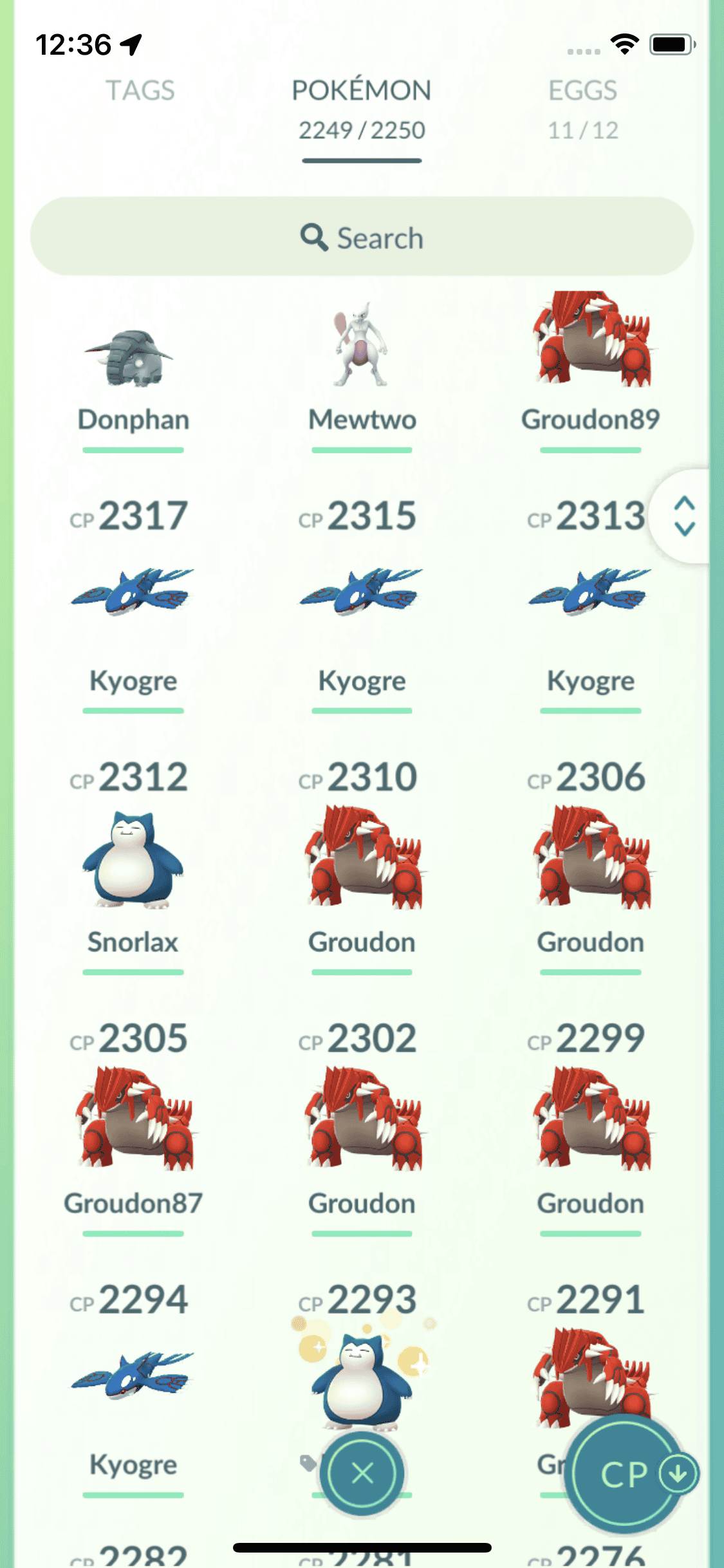Select the Mewtwo Pokémon
The width and height of the screenshot is (724, 1568).
pyautogui.click(x=362, y=360)
